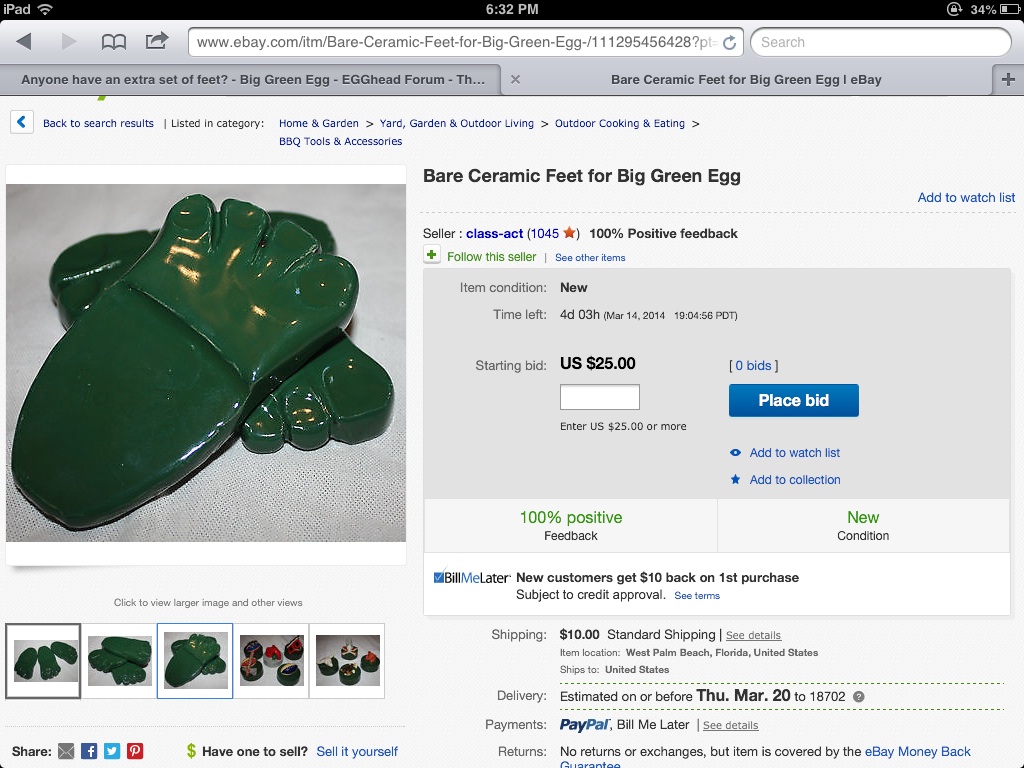
Task: Follow this seller
Action: pos(490,257)
